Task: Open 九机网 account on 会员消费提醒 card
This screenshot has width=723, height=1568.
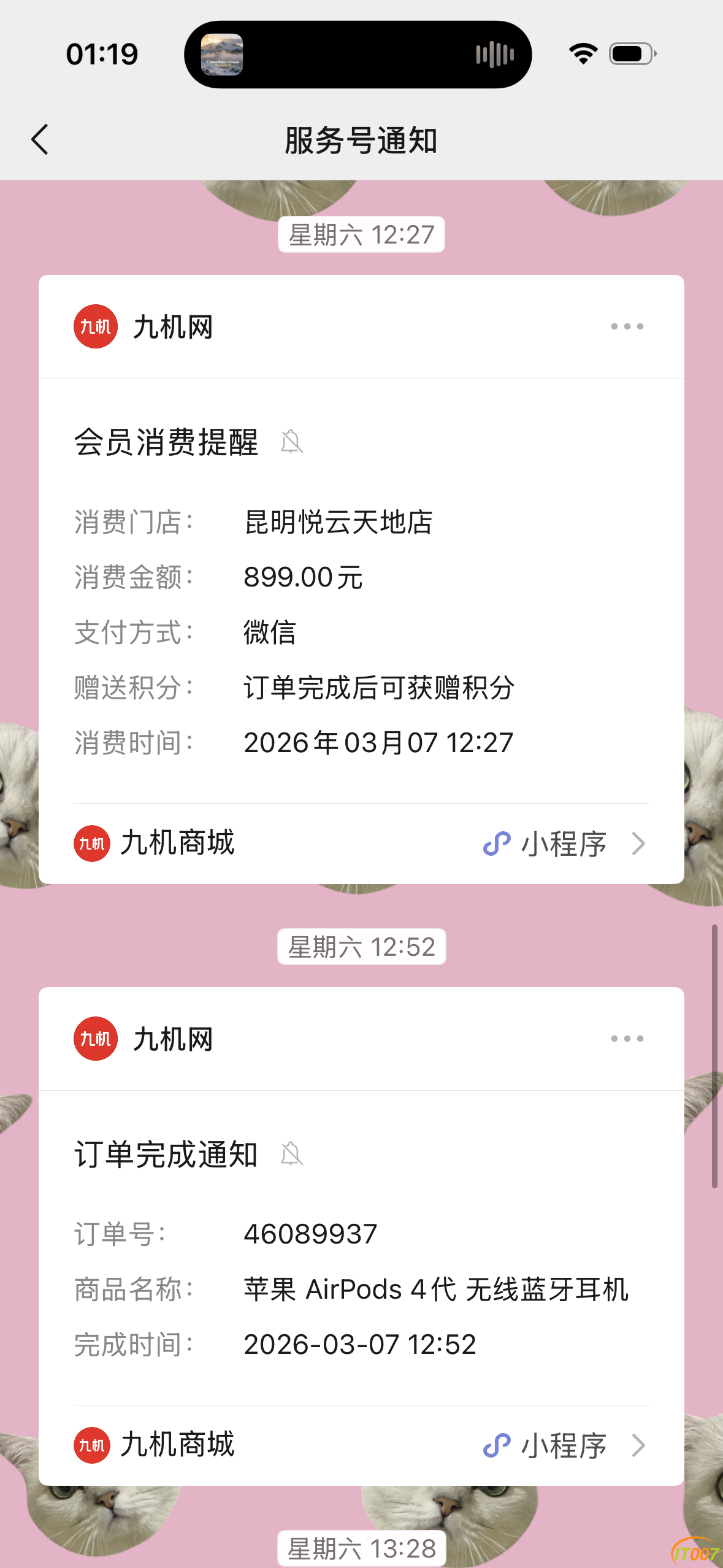Action: click(x=144, y=326)
